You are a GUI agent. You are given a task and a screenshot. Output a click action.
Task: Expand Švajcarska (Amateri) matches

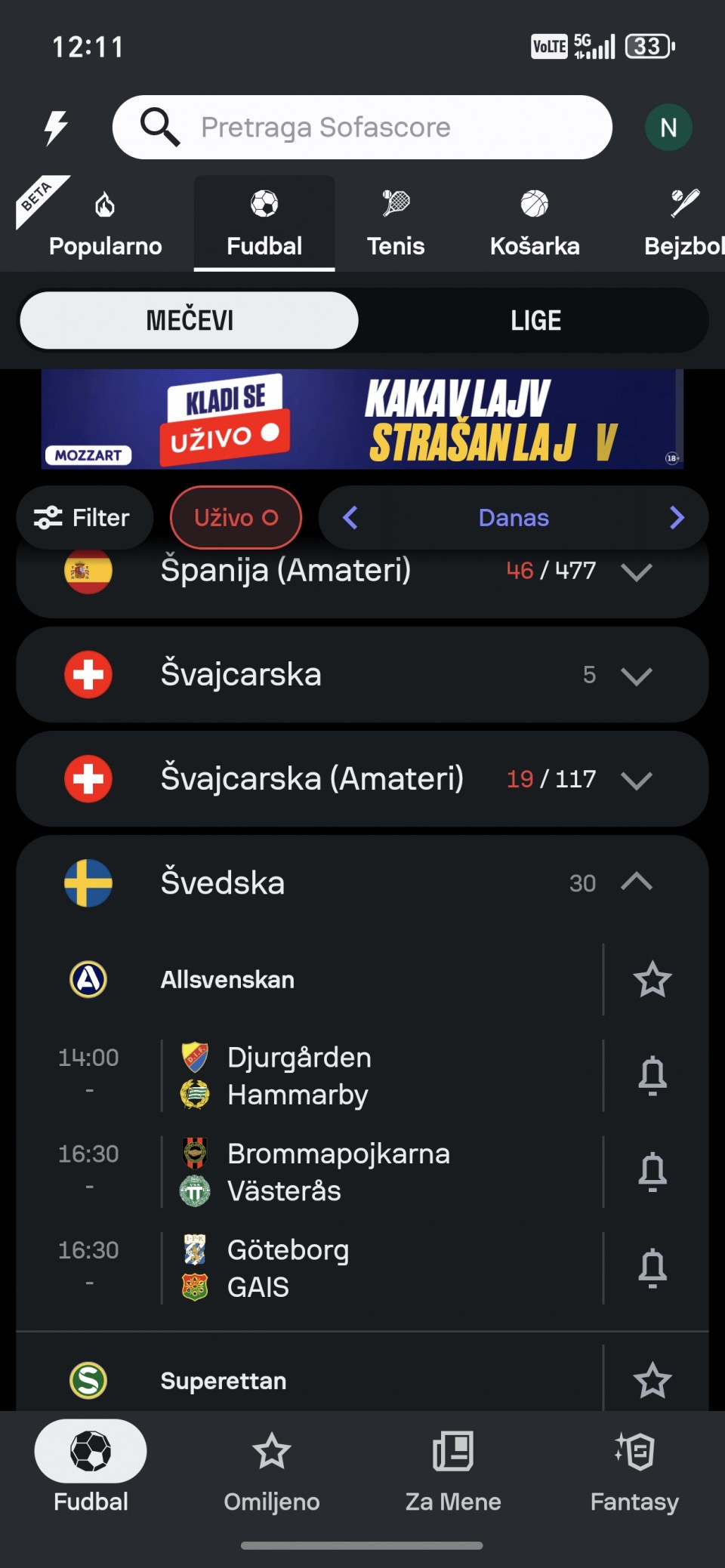pos(636,779)
